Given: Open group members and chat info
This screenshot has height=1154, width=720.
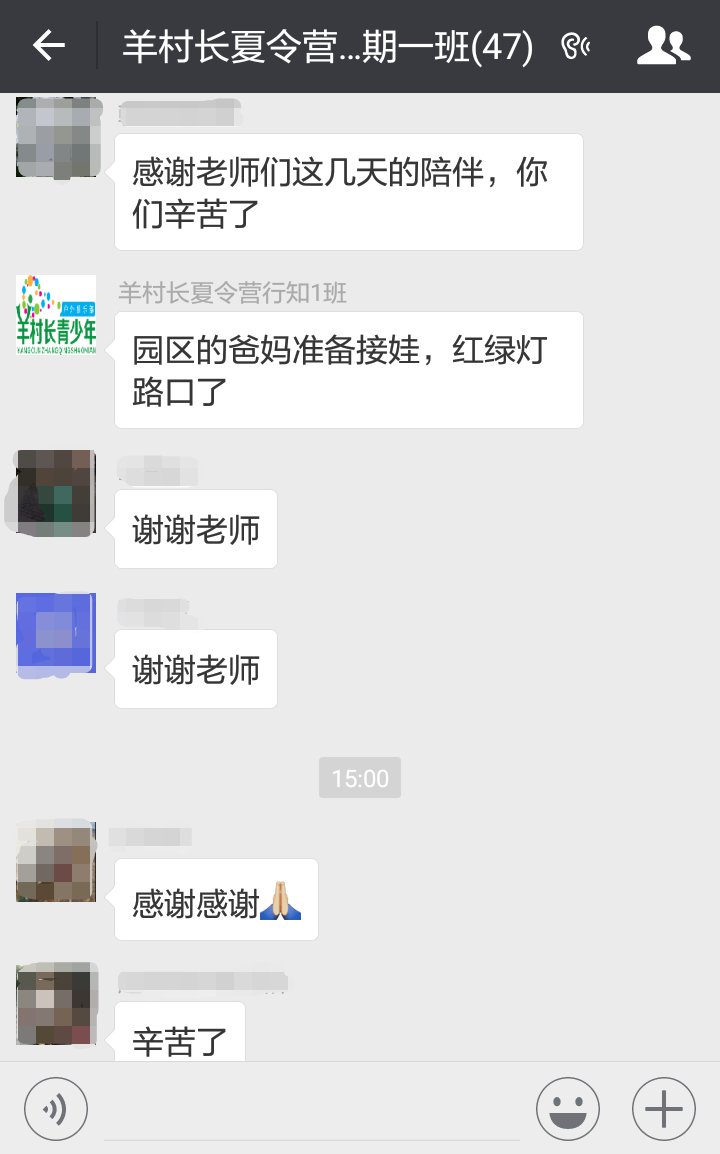Looking at the screenshot, I should pos(663,46).
